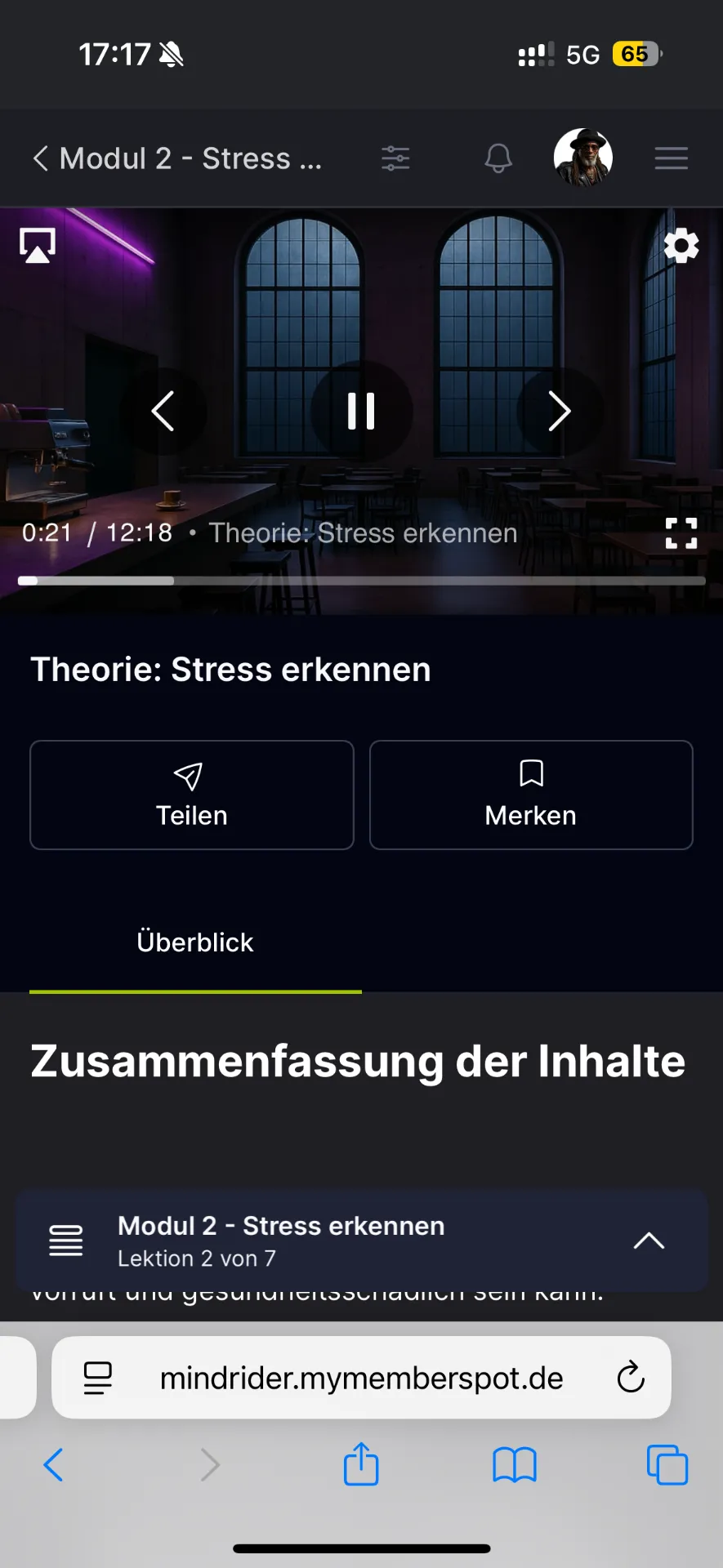Skip to previous video lesson
723x1568 pixels.
click(x=163, y=411)
